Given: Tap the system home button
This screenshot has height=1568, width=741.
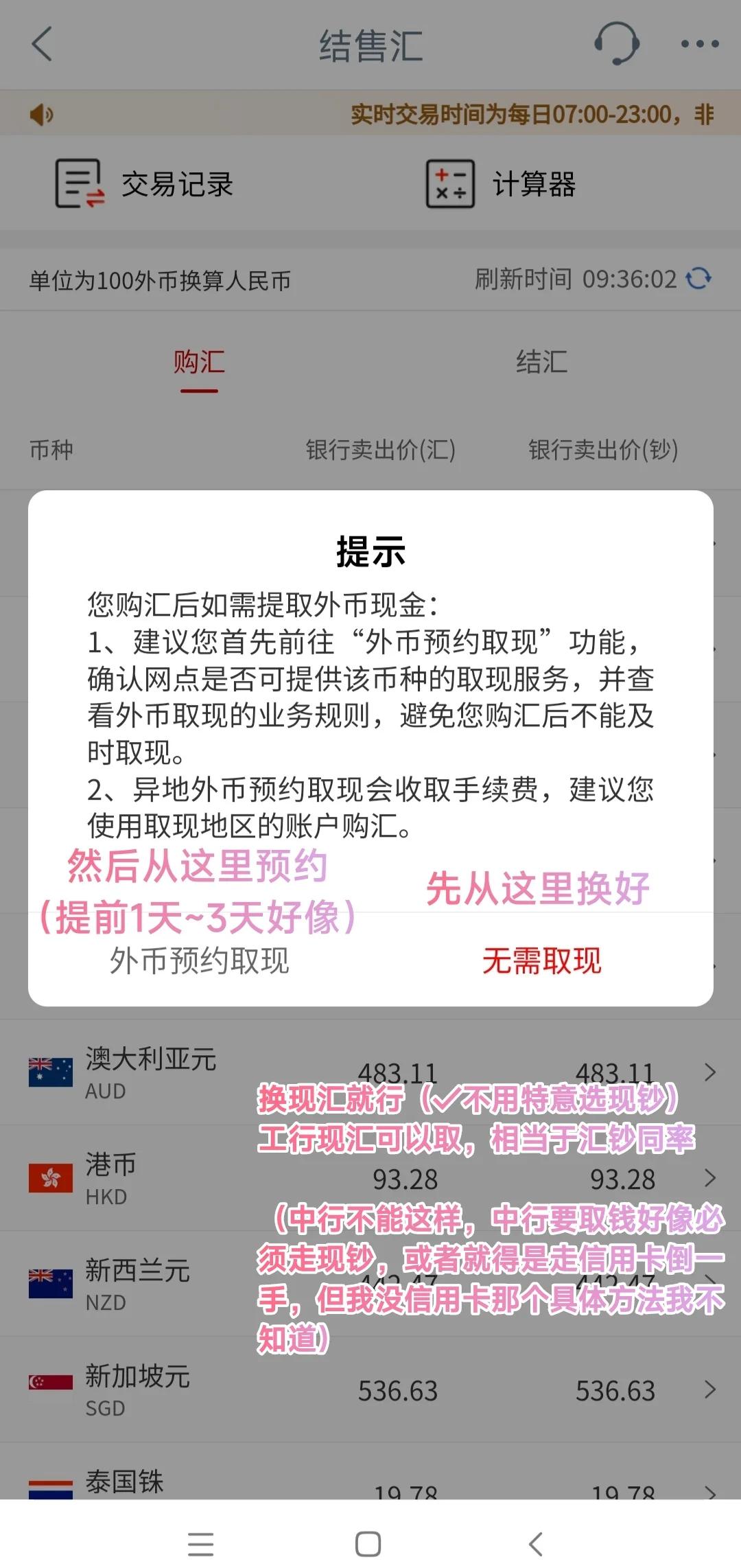Looking at the screenshot, I should [368, 1544].
